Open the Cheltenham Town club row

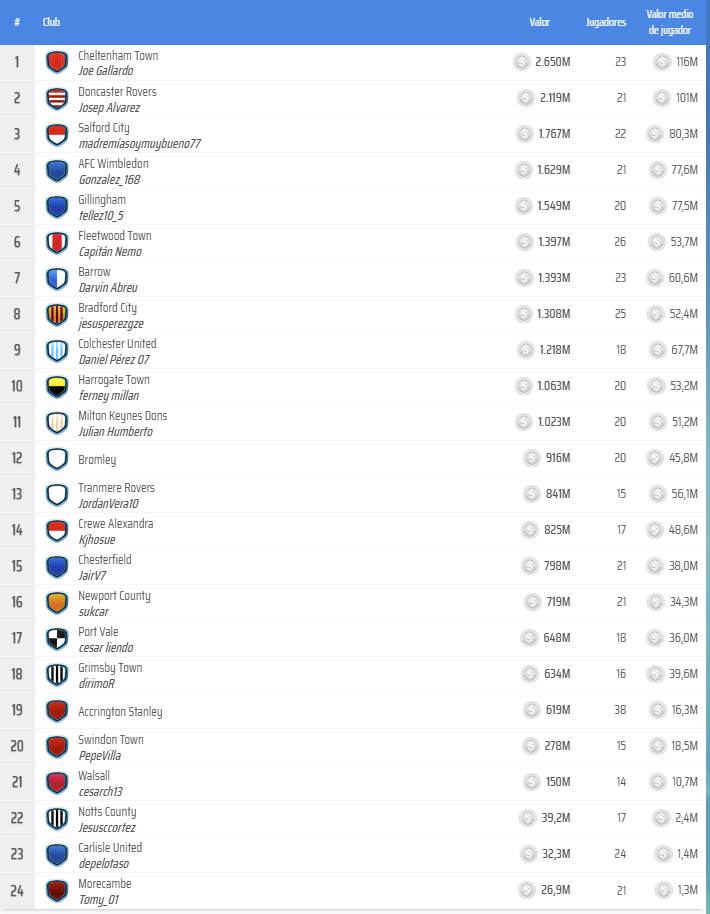[118, 56]
